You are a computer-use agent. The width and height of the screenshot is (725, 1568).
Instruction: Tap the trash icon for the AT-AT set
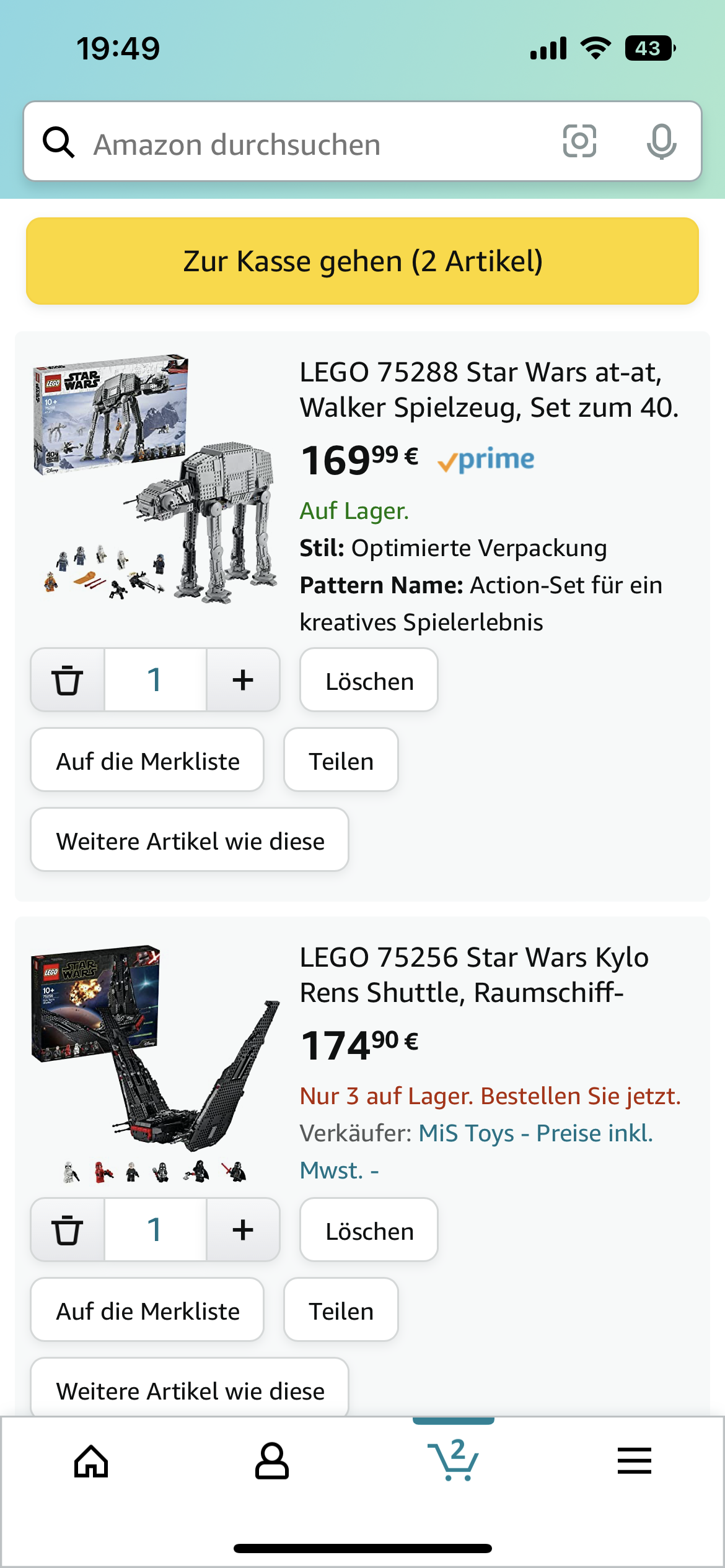[68, 679]
